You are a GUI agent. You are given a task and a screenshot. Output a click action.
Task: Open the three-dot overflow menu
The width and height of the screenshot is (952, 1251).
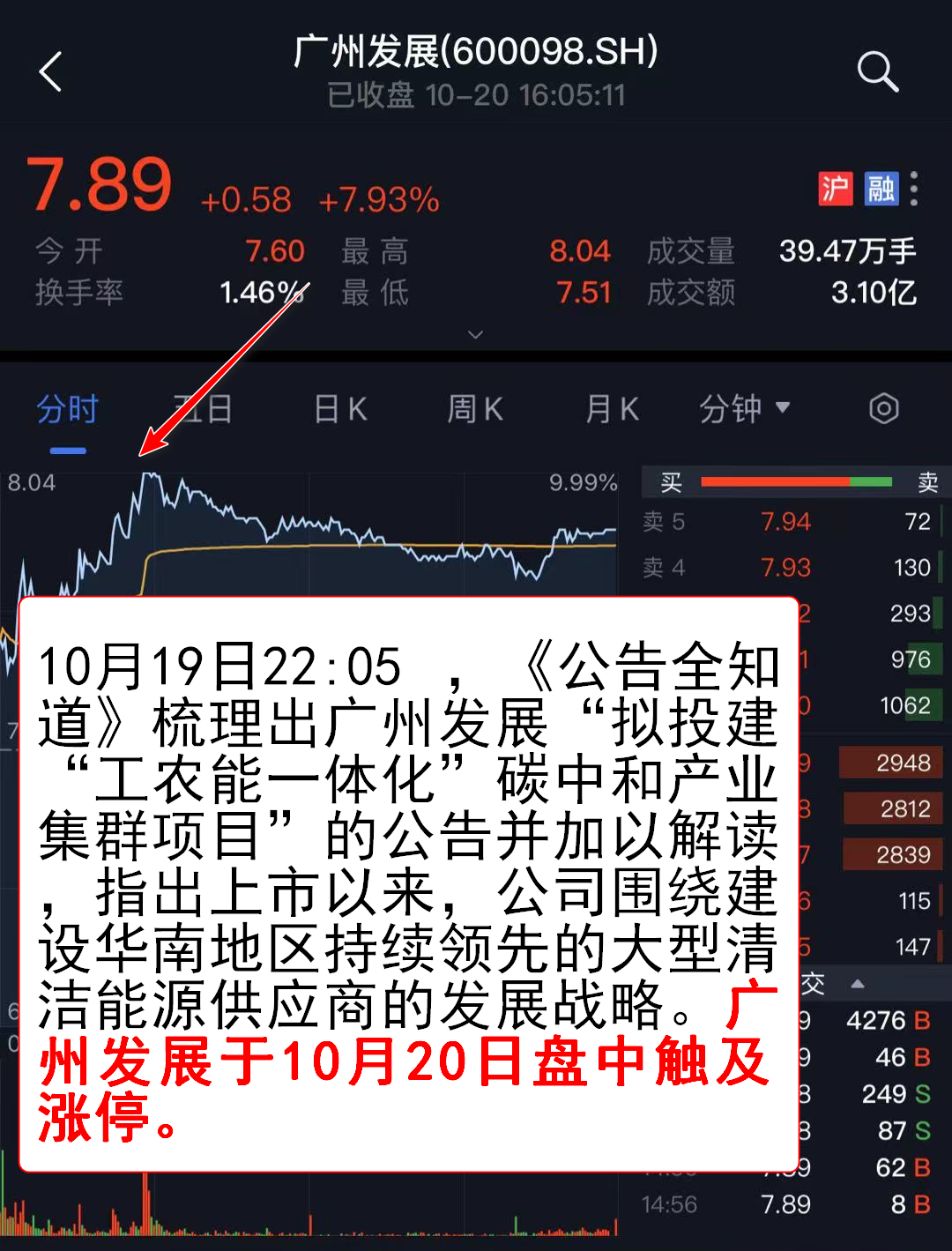tap(914, 189)
